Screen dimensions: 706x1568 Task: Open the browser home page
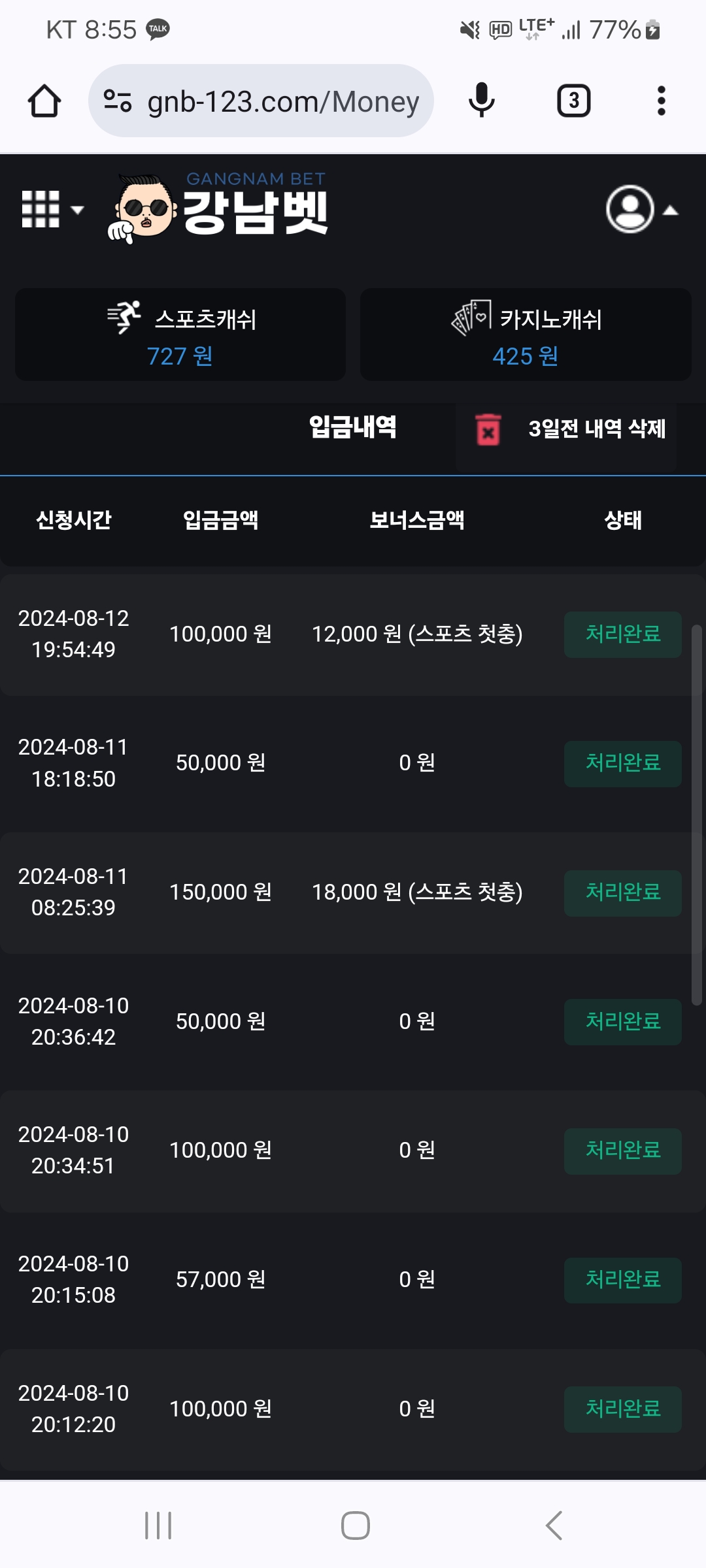tap(44, 101)
